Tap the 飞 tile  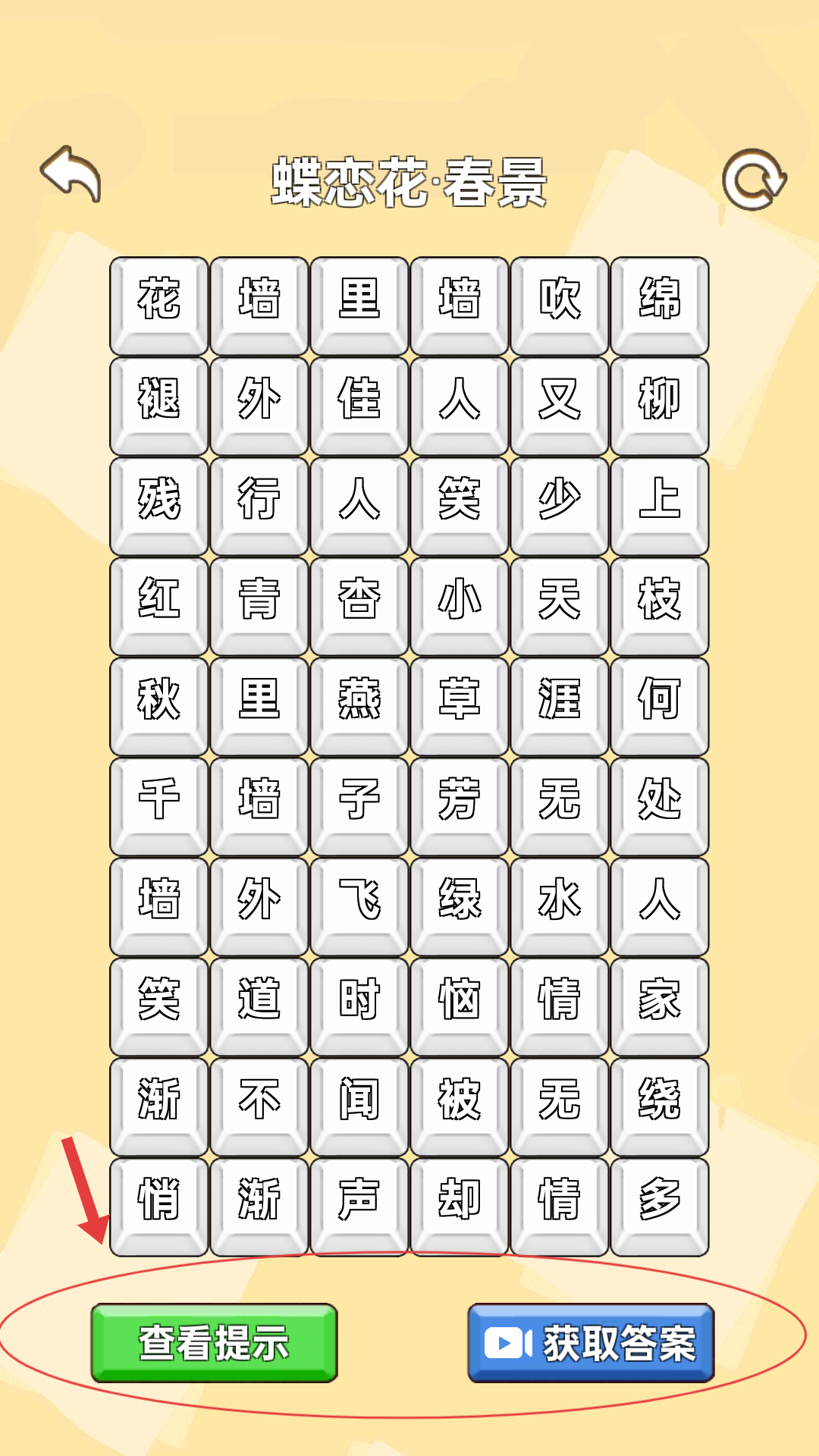pos(359,906)
